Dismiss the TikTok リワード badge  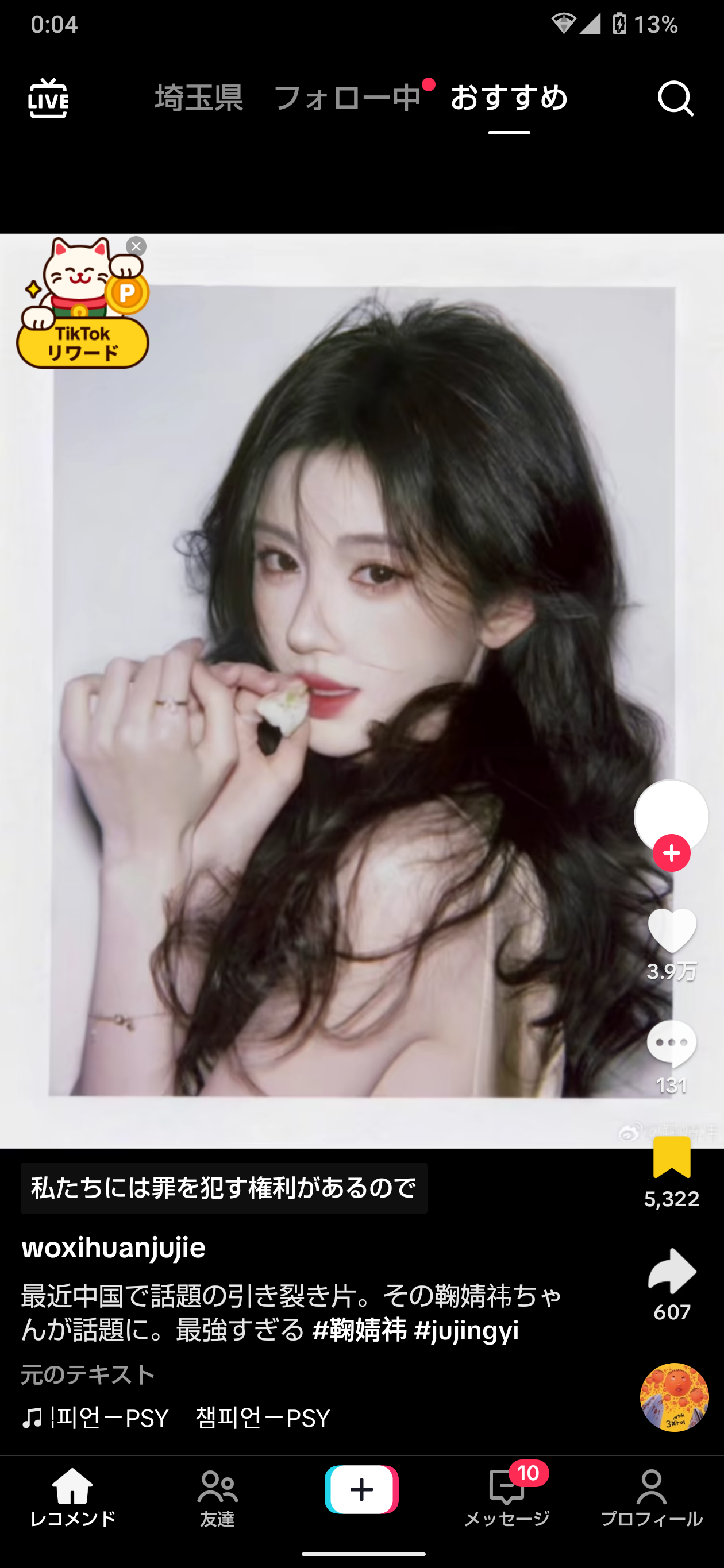coord(136,246)
